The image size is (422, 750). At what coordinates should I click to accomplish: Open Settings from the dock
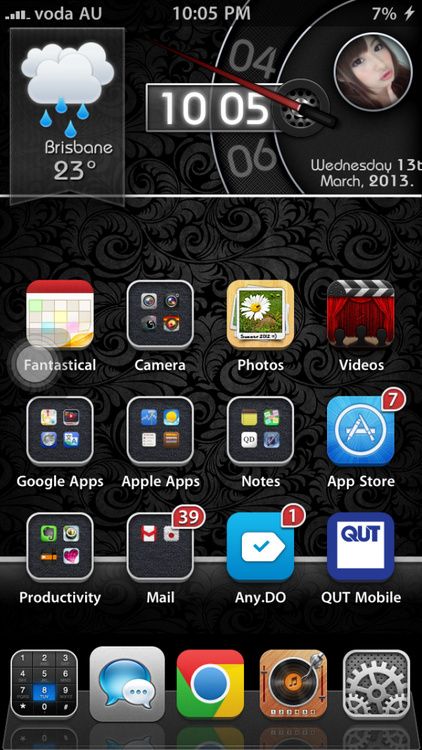377,683
